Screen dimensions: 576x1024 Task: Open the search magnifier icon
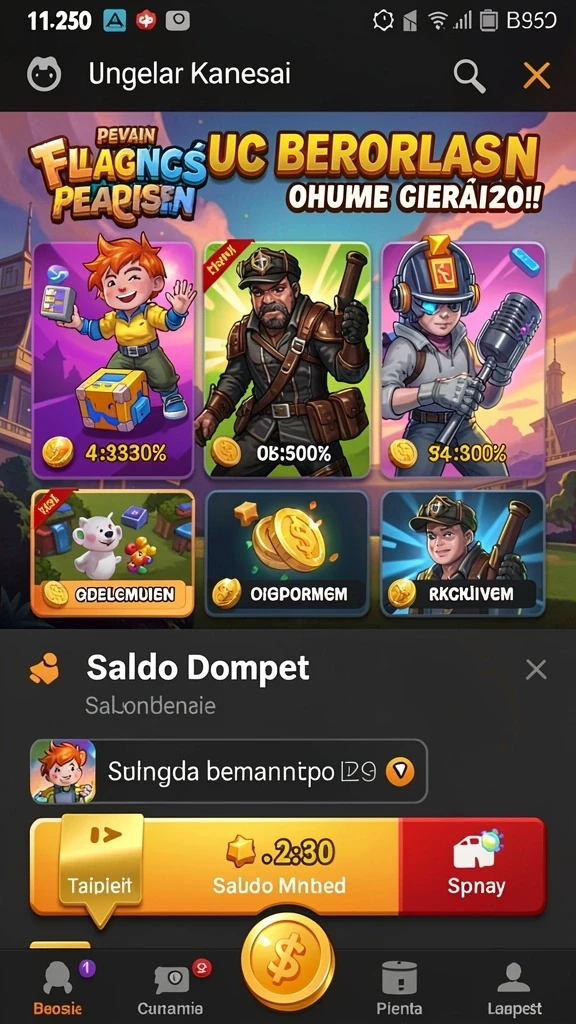[470, 76]
